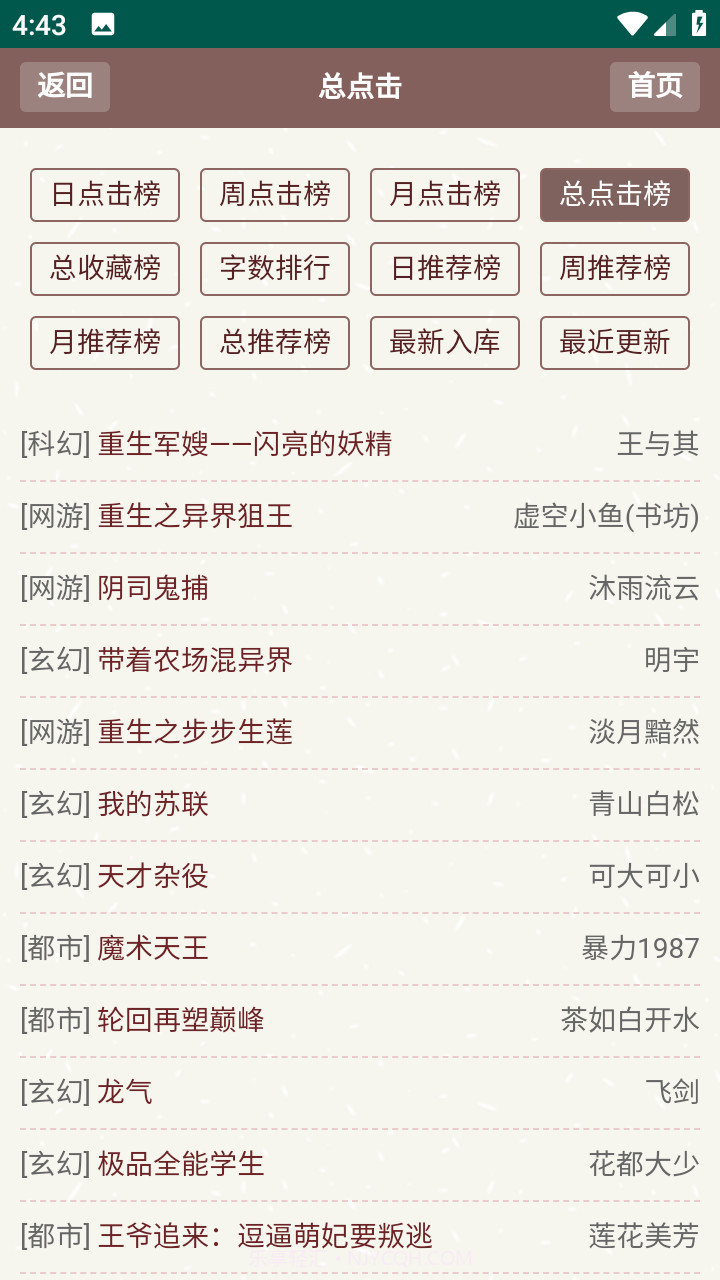
Task: Open the 周点击榜 weekly clicks ranking
Action: coord(274,195)
